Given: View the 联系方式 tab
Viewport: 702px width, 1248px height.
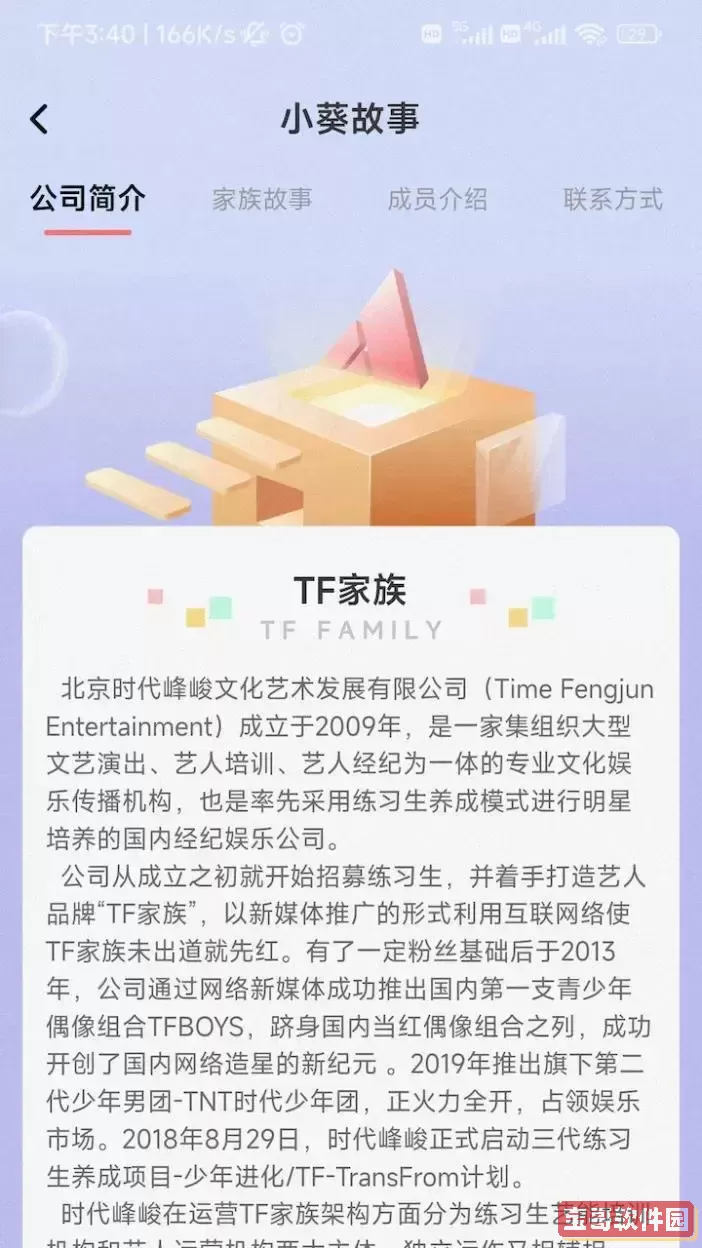Looking at the screenshot, I should pyautogui.click(x=612, y=198).
